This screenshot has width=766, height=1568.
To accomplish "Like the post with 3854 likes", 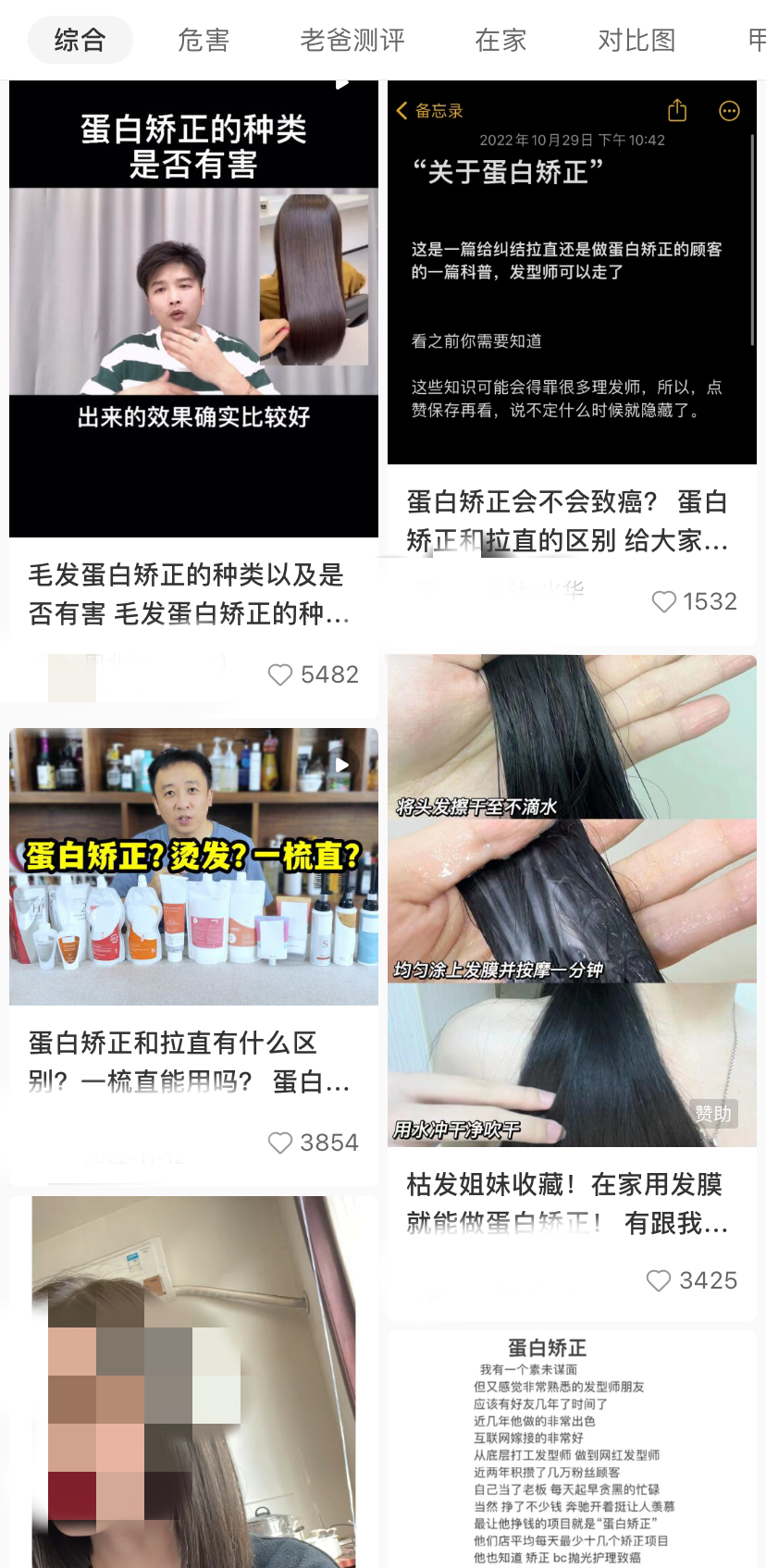I will 280,1142.
